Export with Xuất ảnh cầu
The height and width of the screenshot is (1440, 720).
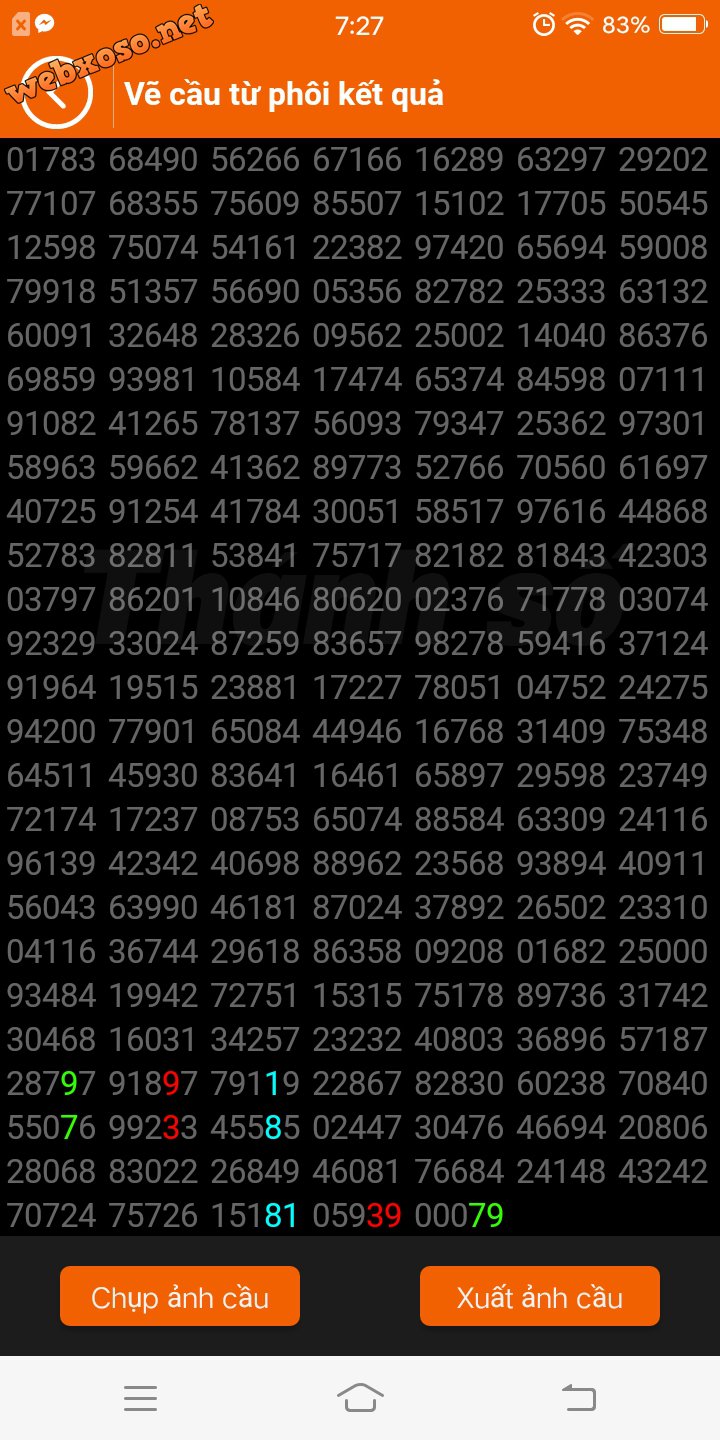coord(540,1296)
